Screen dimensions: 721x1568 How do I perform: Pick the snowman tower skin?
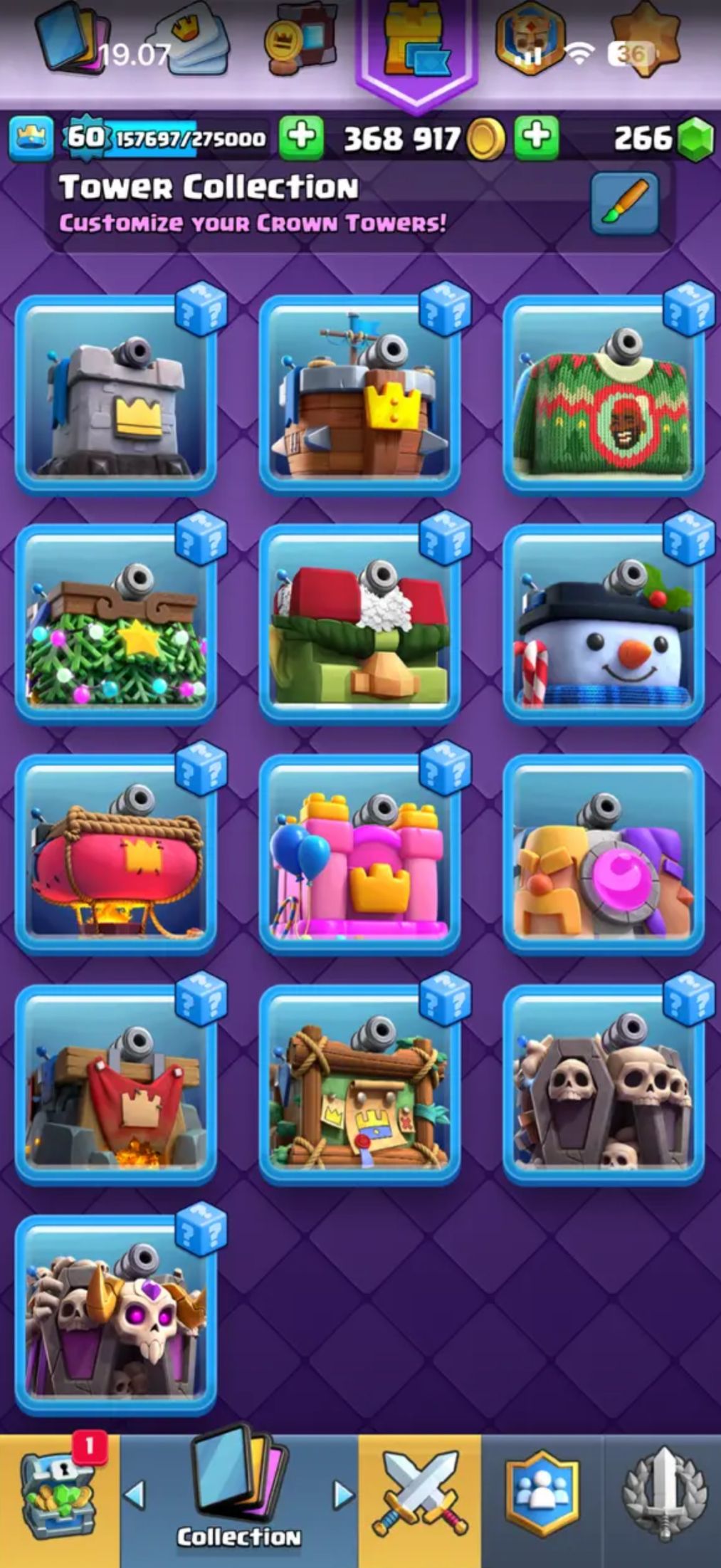(604, 625)
